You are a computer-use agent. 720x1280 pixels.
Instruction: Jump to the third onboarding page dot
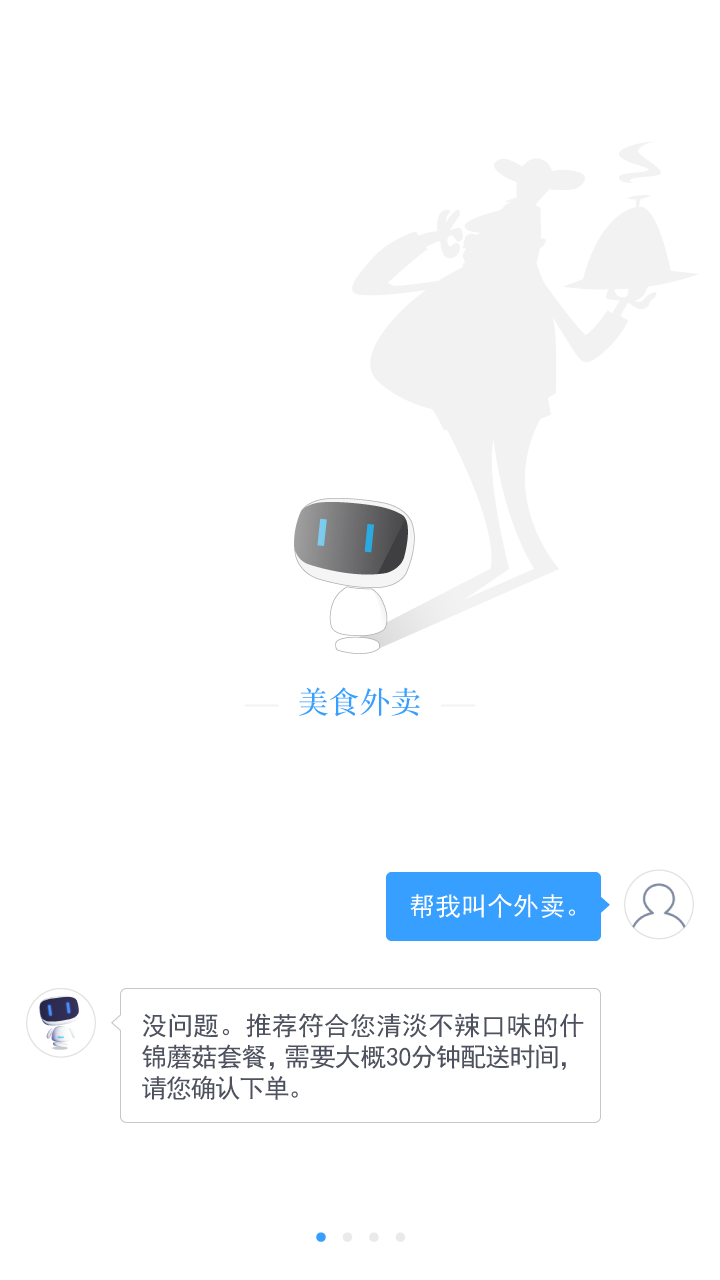coord(373,1237)
